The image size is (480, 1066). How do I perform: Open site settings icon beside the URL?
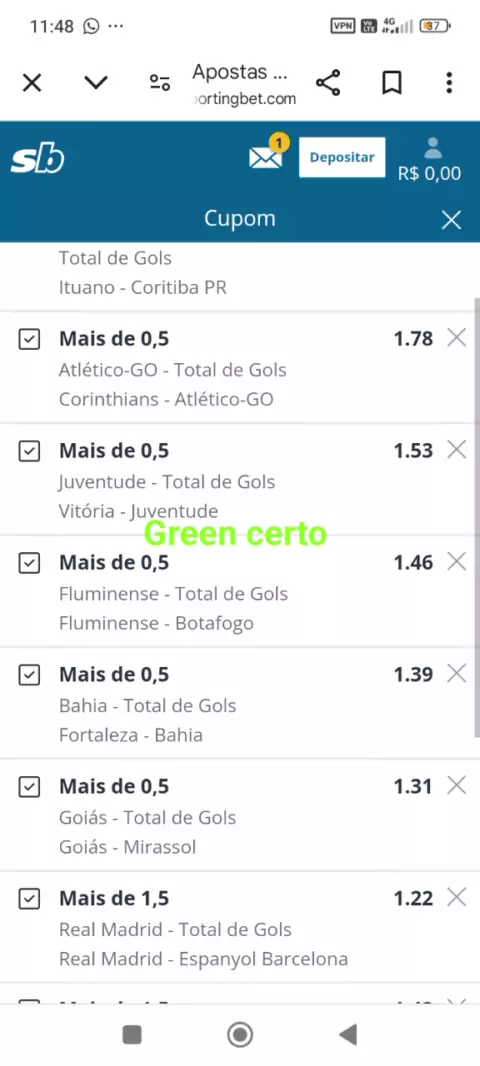[x=160, y=83]
